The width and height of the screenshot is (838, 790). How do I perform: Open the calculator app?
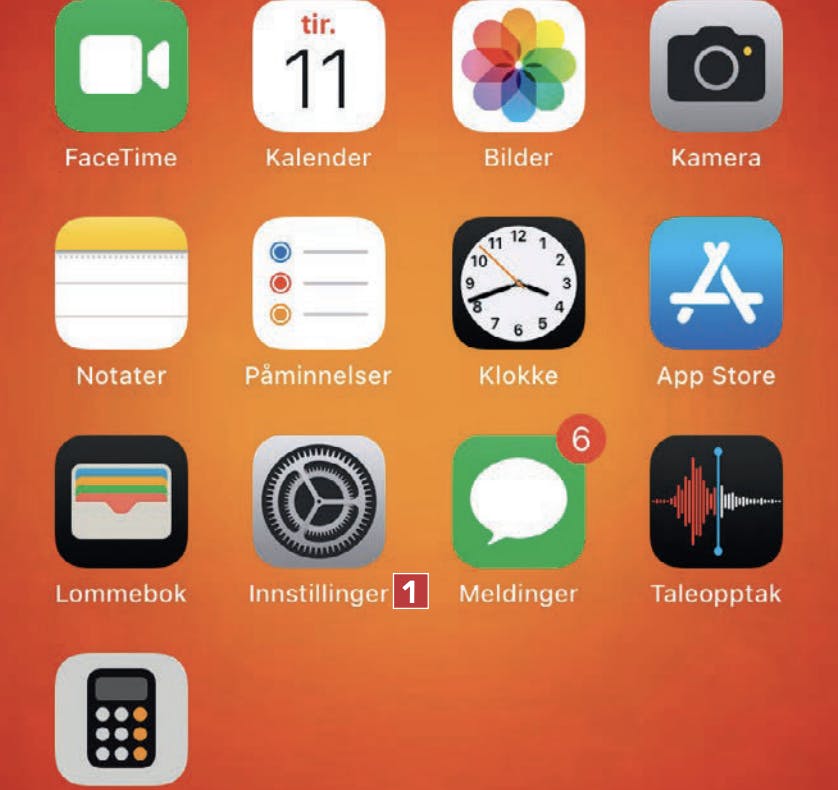click(x=120, y=720)
